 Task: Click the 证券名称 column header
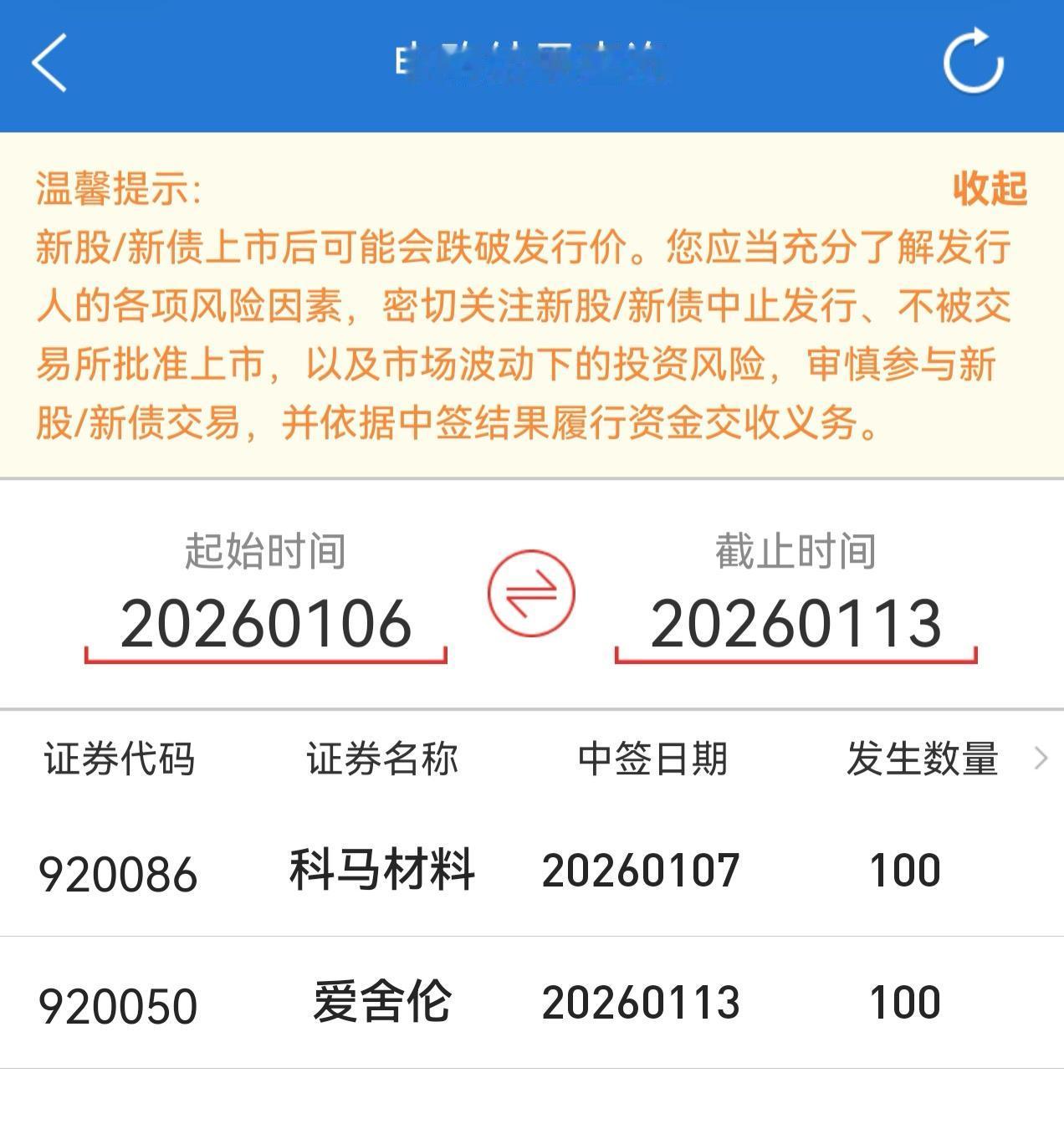point(381,759)
